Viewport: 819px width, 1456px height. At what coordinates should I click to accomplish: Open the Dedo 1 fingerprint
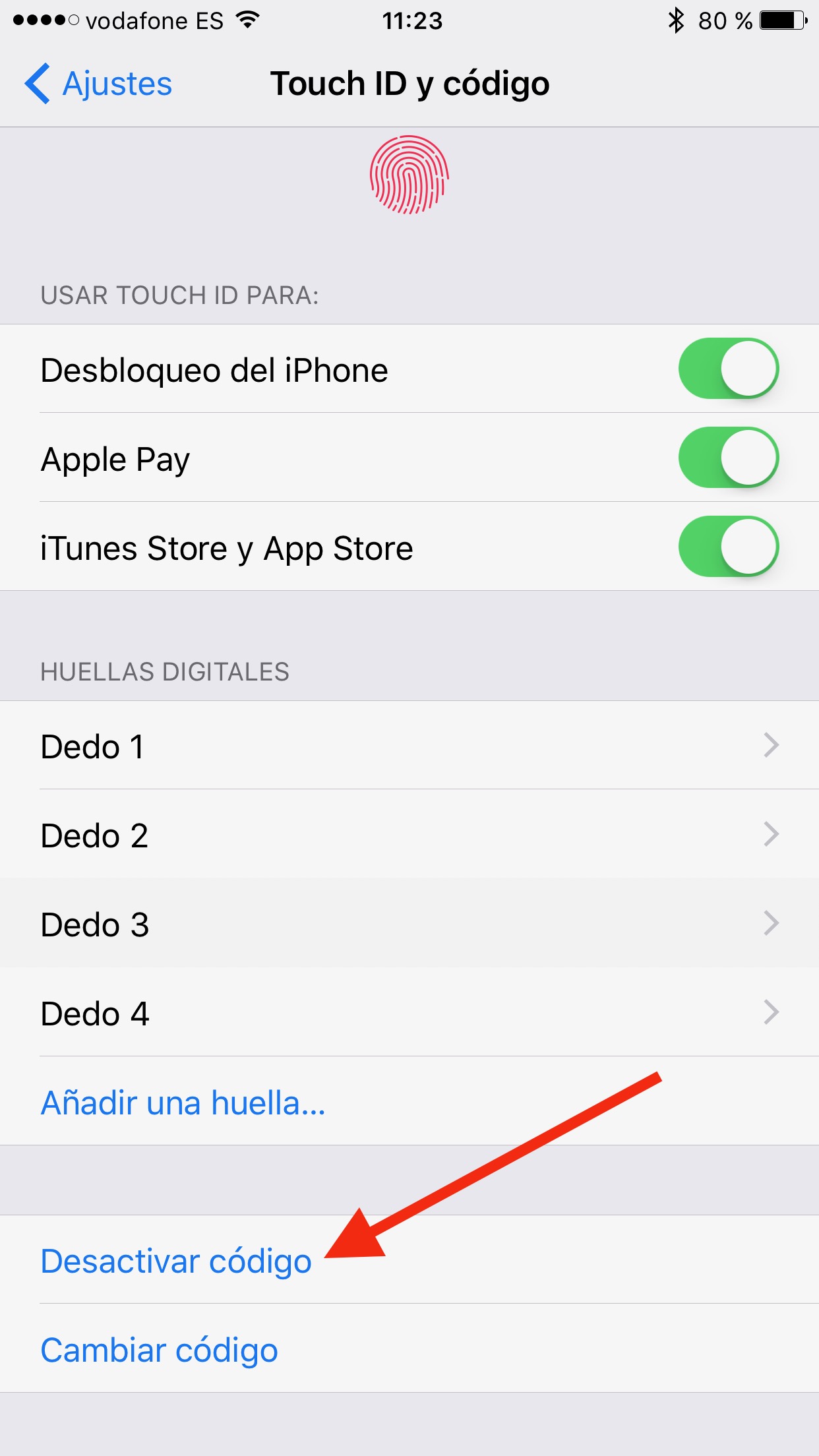click(x=409, y=745)
